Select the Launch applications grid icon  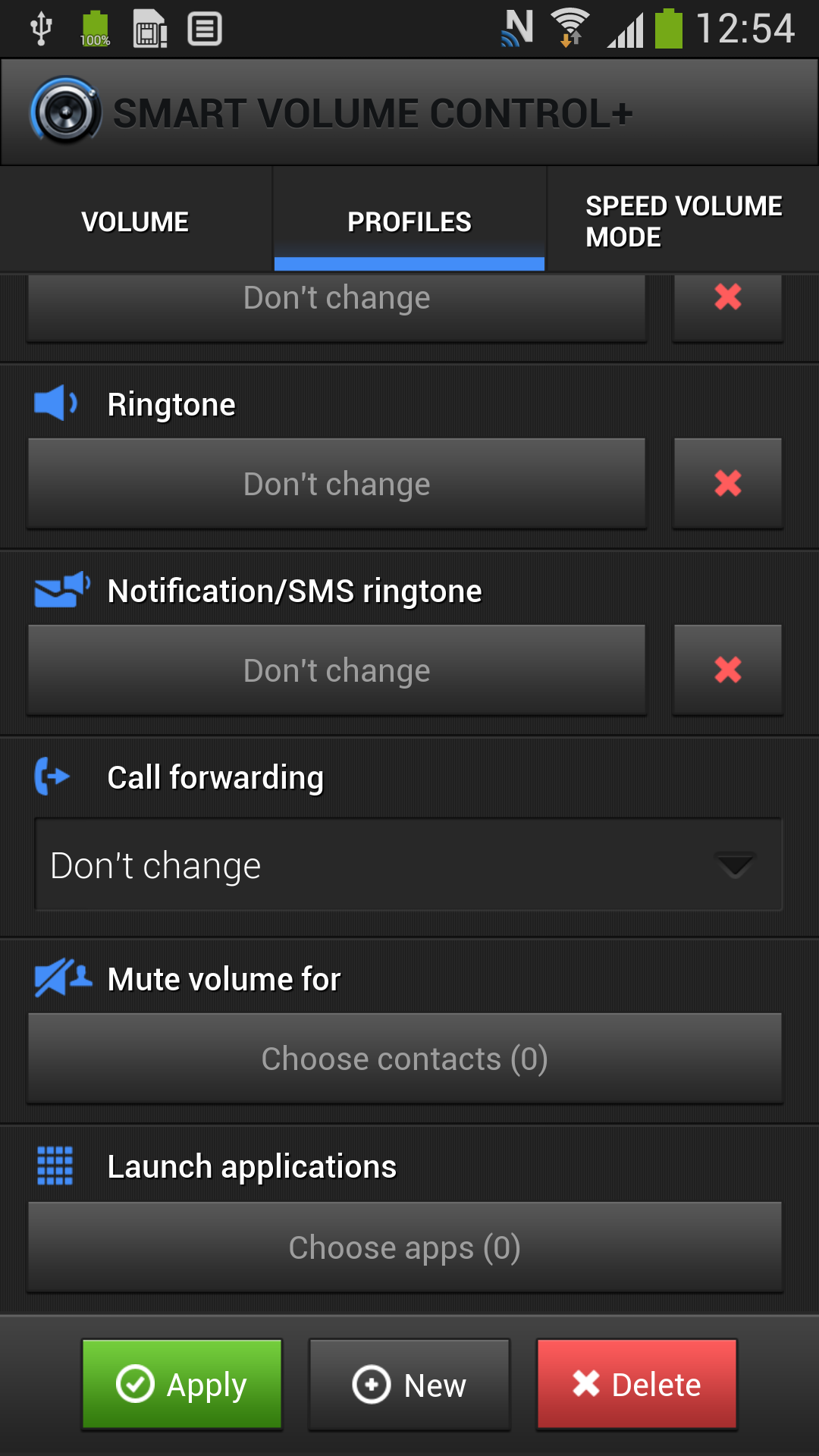pos(55,1166)
